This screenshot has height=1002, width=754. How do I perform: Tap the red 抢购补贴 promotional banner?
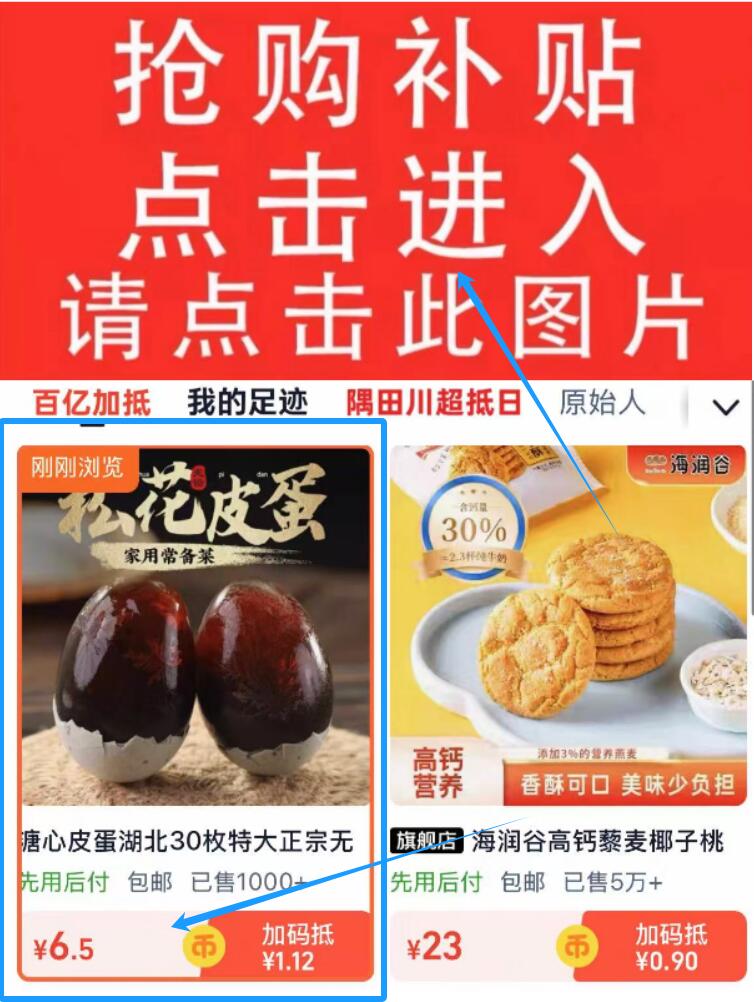377,190
